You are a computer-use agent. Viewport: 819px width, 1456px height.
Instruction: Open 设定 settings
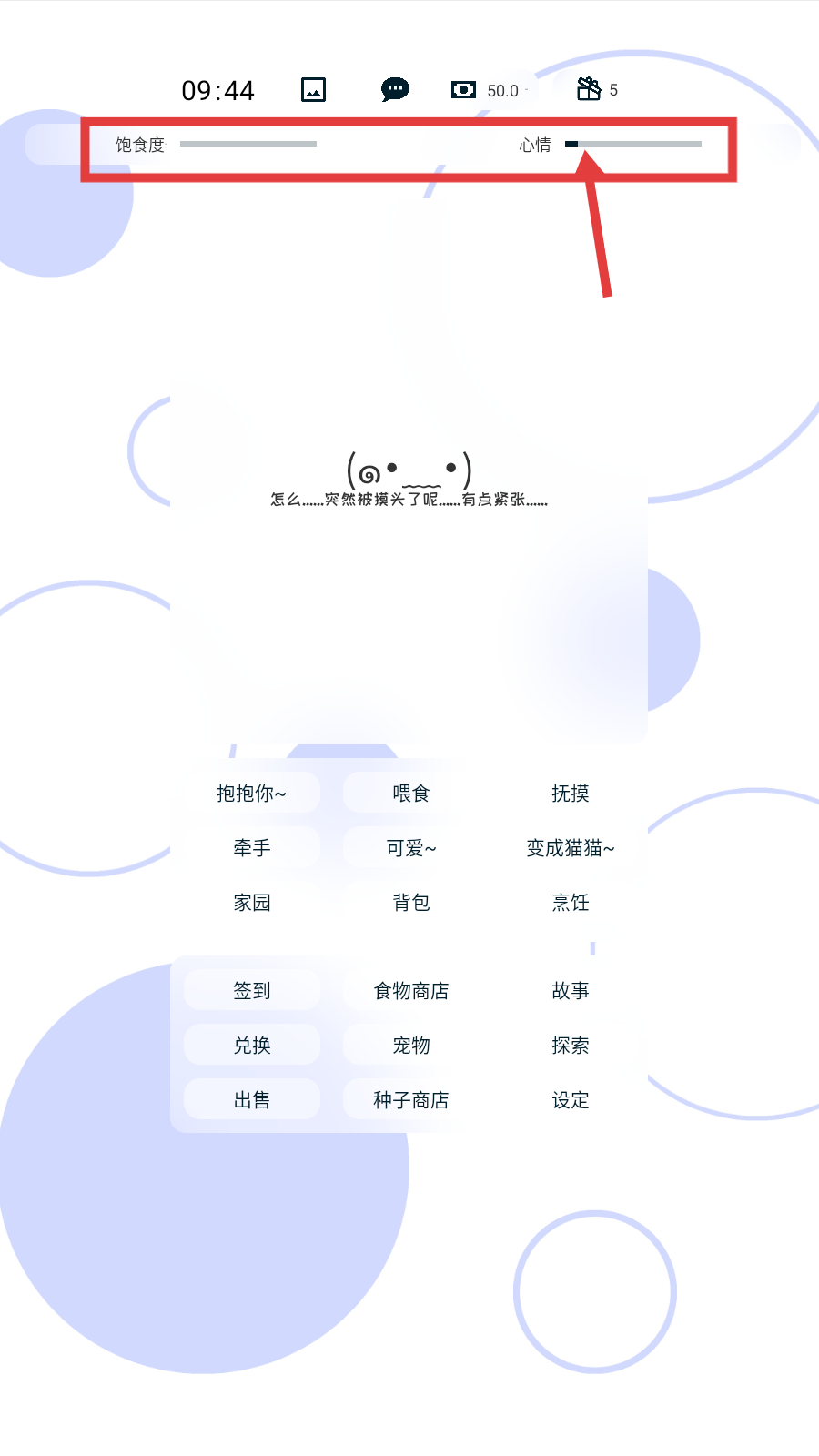(x=571, y=1100)
